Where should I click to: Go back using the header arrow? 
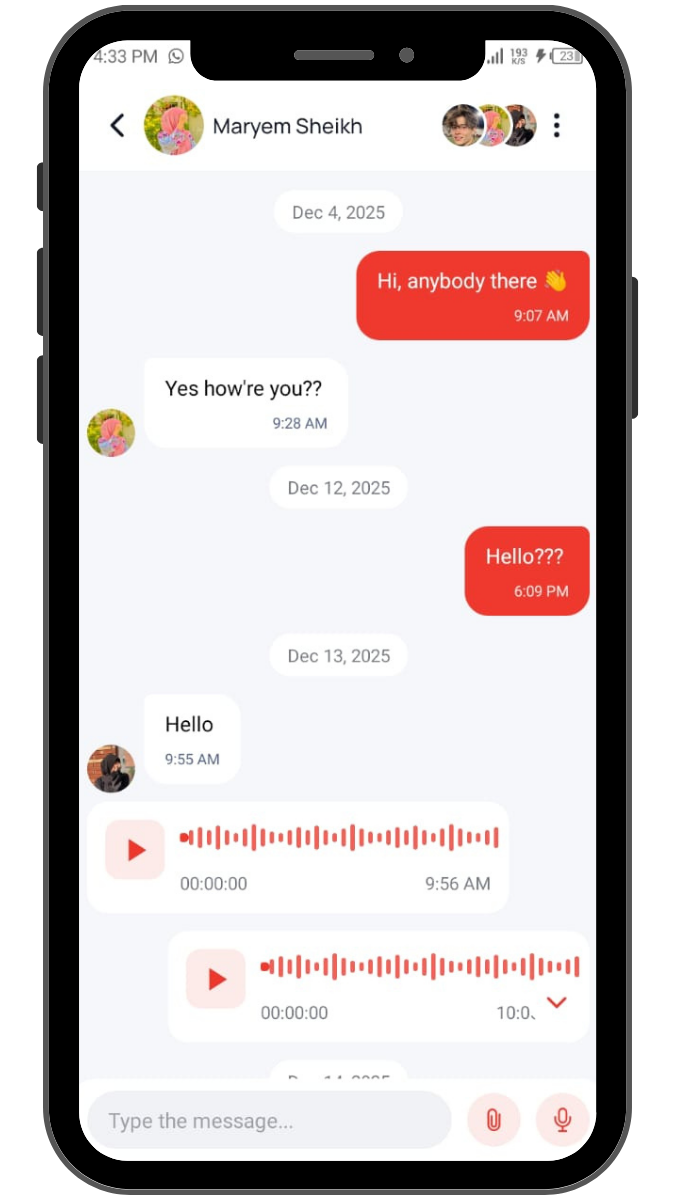click(117, 125)
